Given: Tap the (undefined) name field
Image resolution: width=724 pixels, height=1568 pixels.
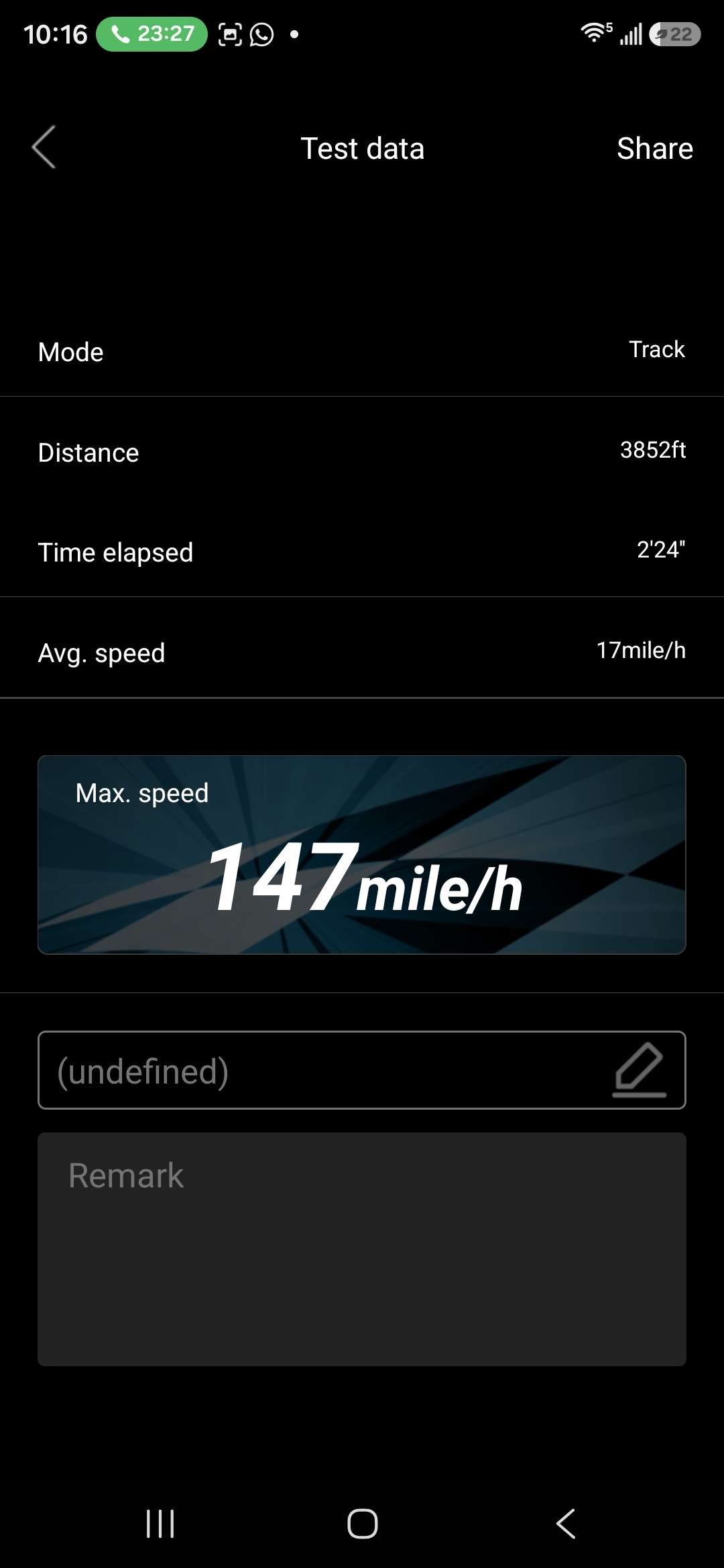Looking at the screenshot, I should (x=362, y=1070).
